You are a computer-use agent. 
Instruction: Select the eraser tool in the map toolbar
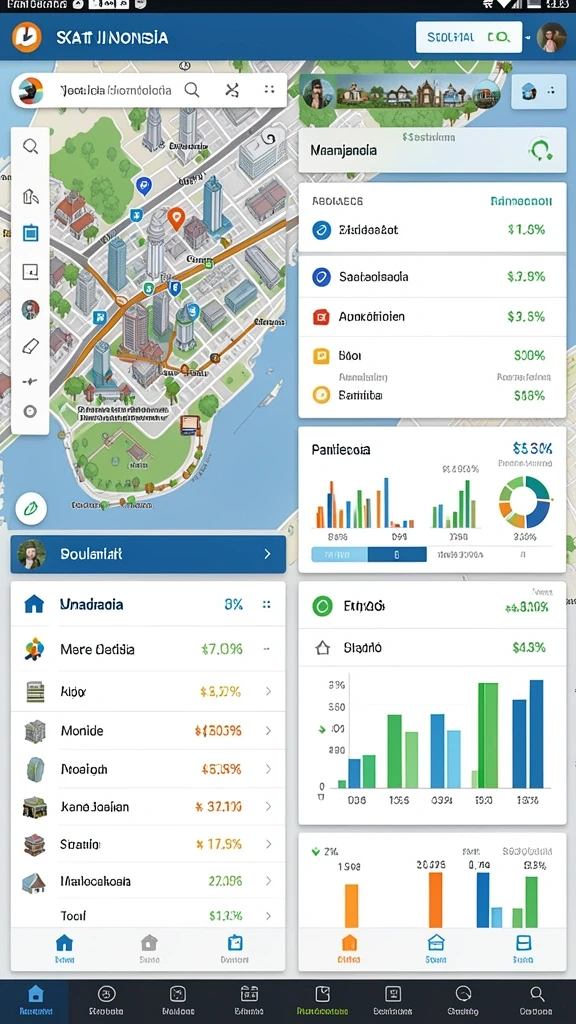[x=30, y=346]
